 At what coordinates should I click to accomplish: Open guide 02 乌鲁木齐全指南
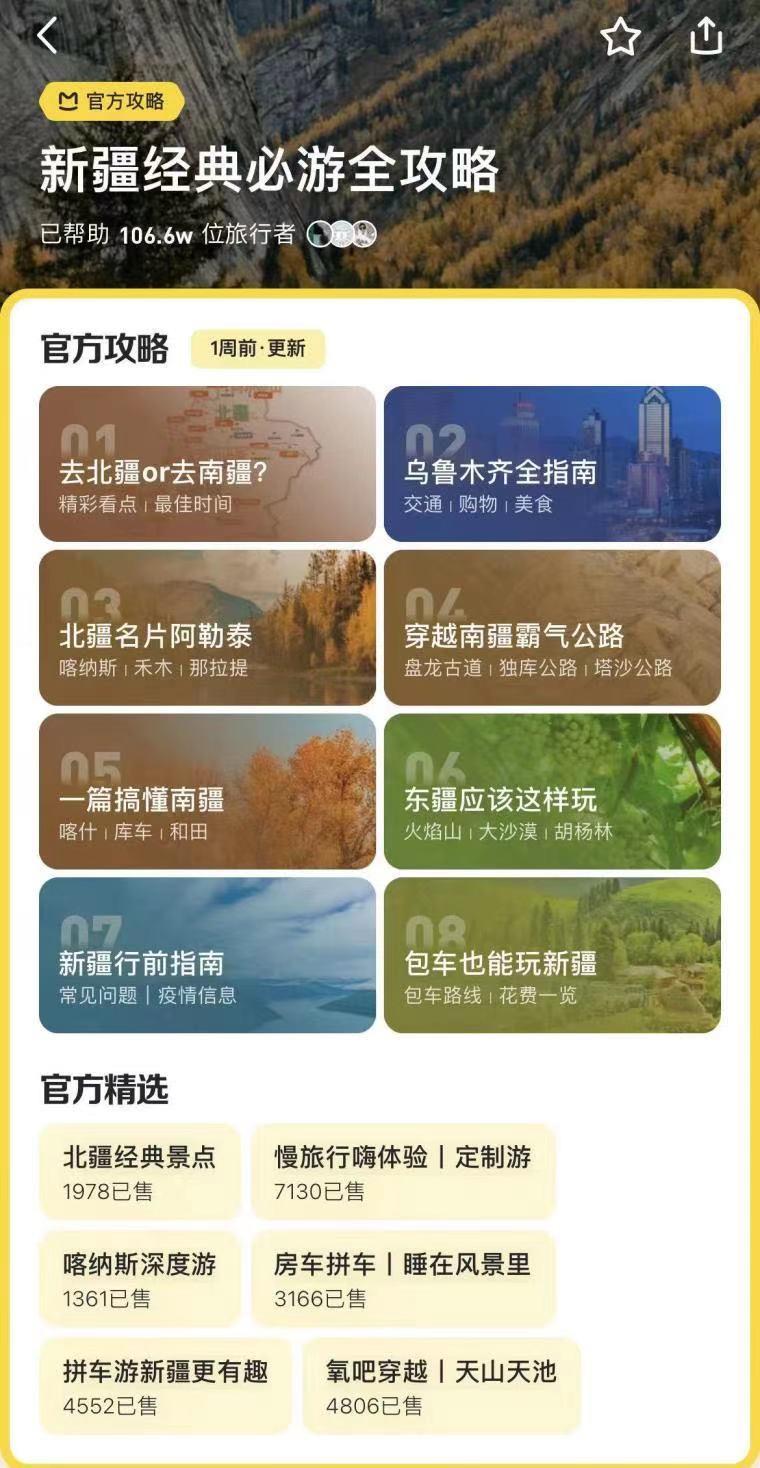click(x=552, y=464)
